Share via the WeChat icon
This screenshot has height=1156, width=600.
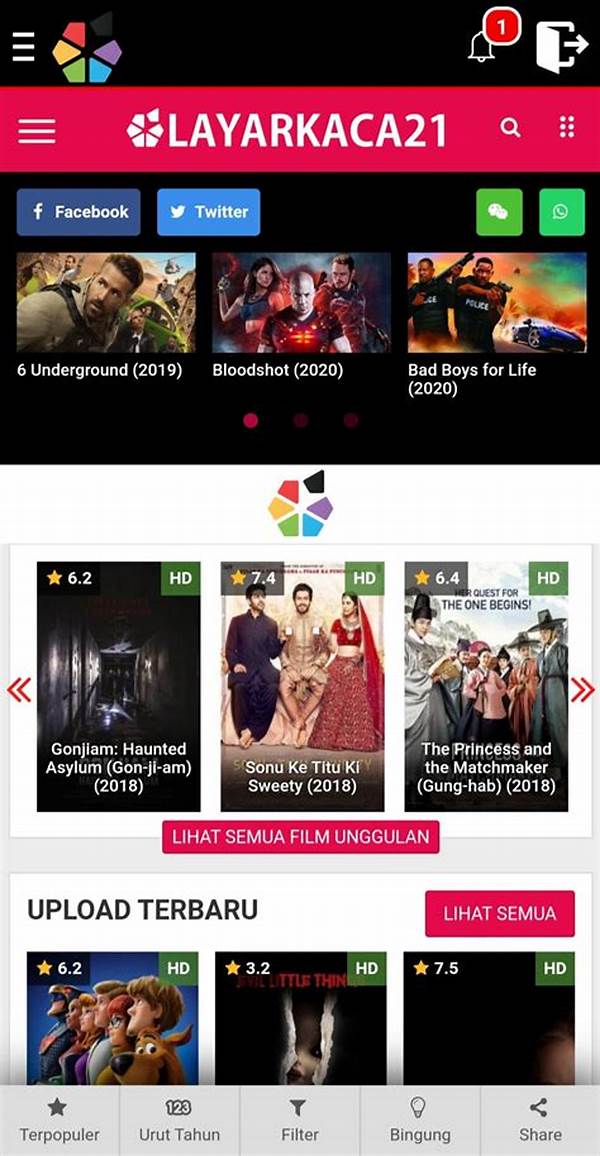click(498, 212)
